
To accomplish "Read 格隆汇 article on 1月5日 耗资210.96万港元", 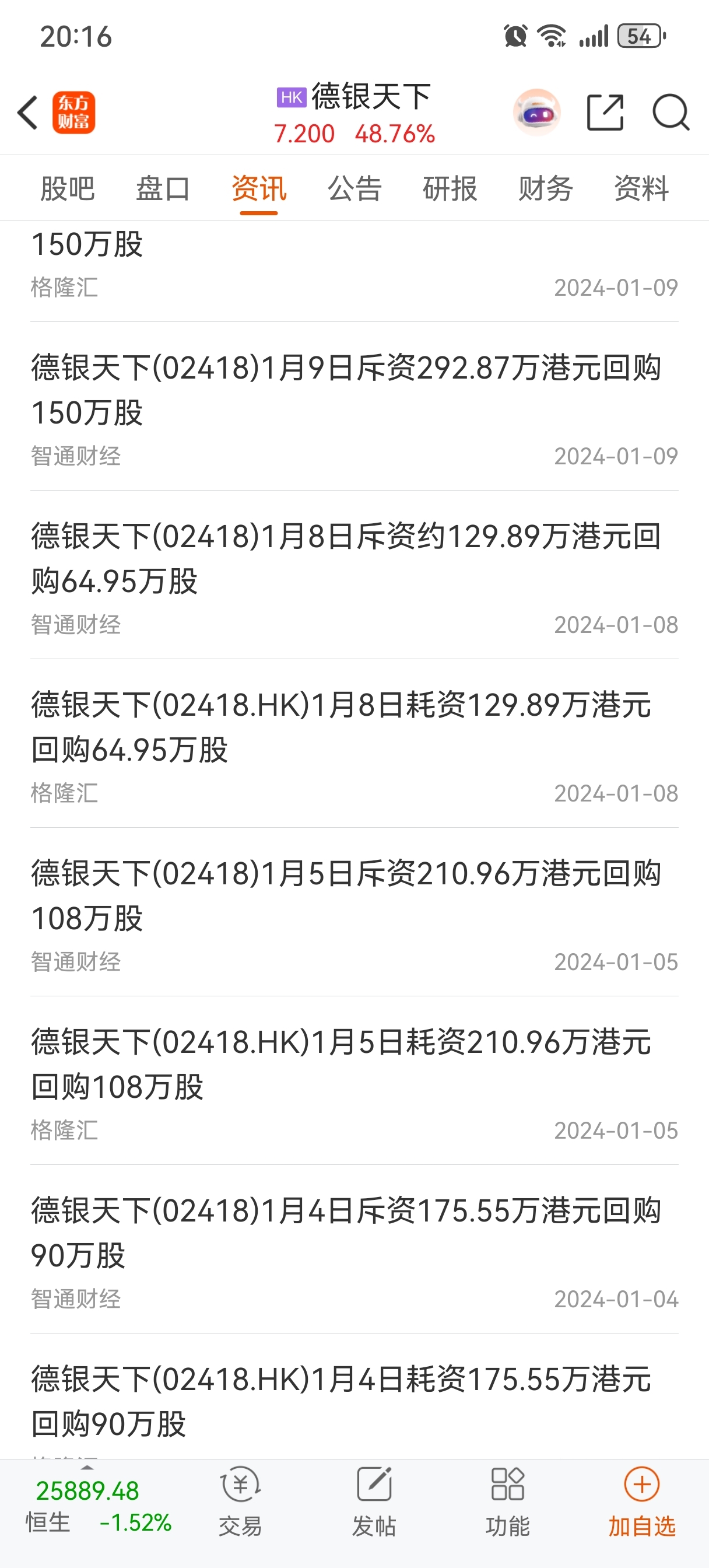I will point(354,1081).
